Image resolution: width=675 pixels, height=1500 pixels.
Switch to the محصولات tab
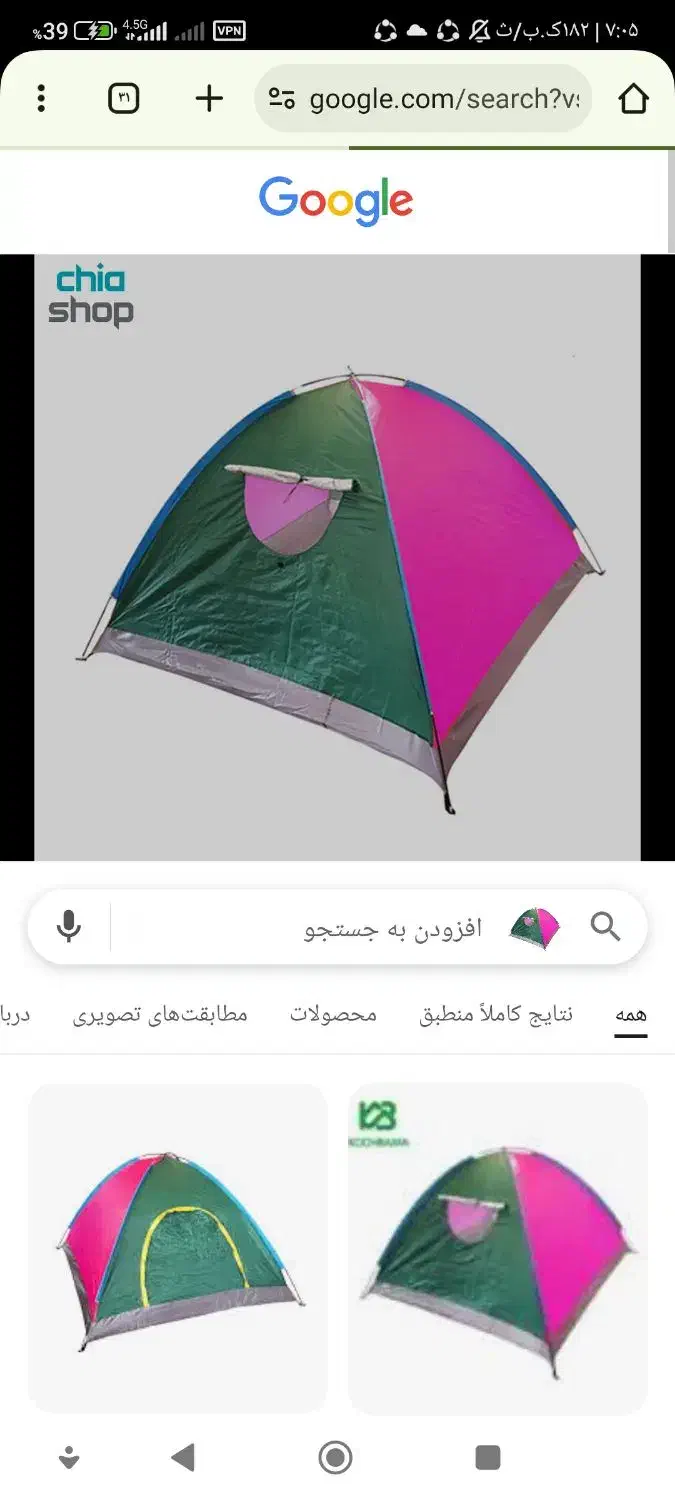tap(333, 1014)
